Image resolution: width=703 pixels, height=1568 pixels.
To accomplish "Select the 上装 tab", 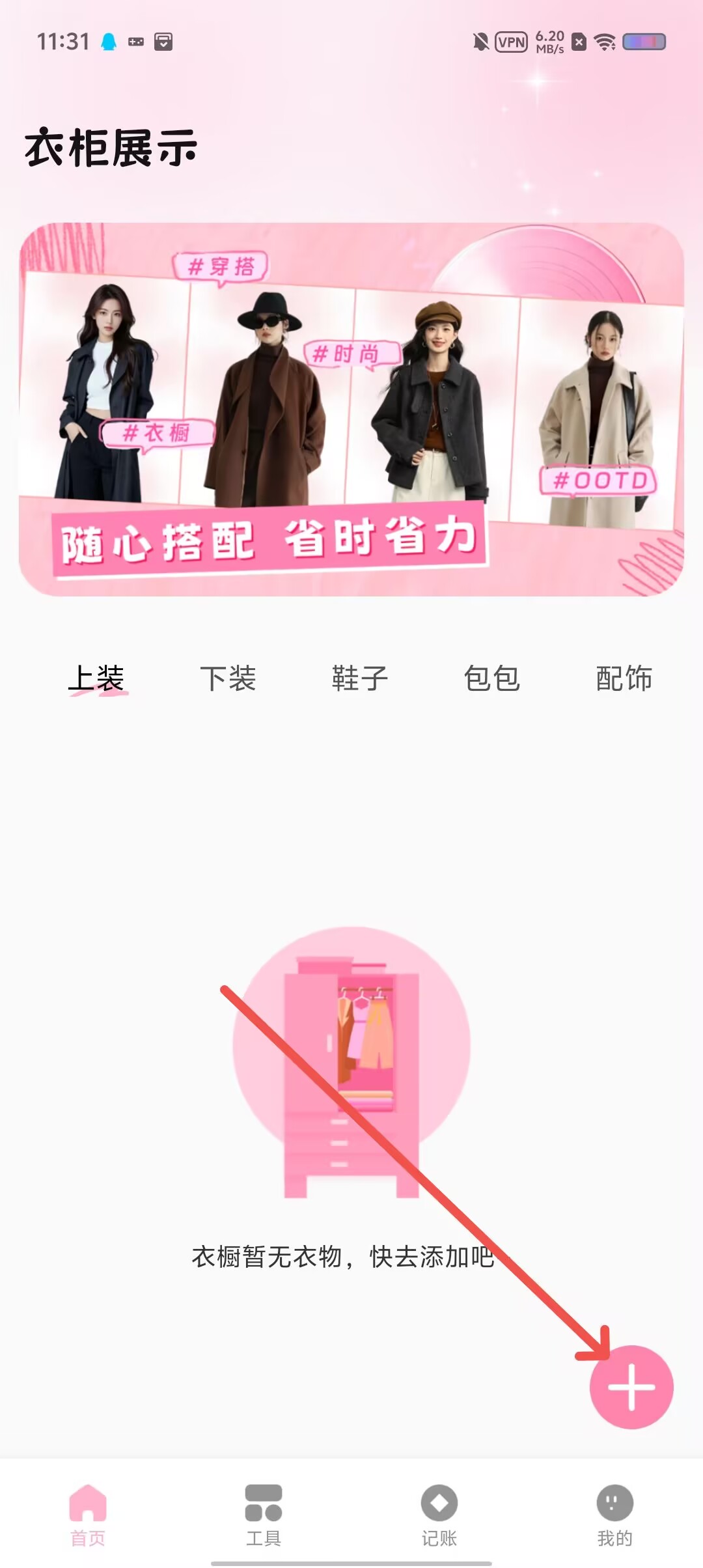I will (96, 679).
